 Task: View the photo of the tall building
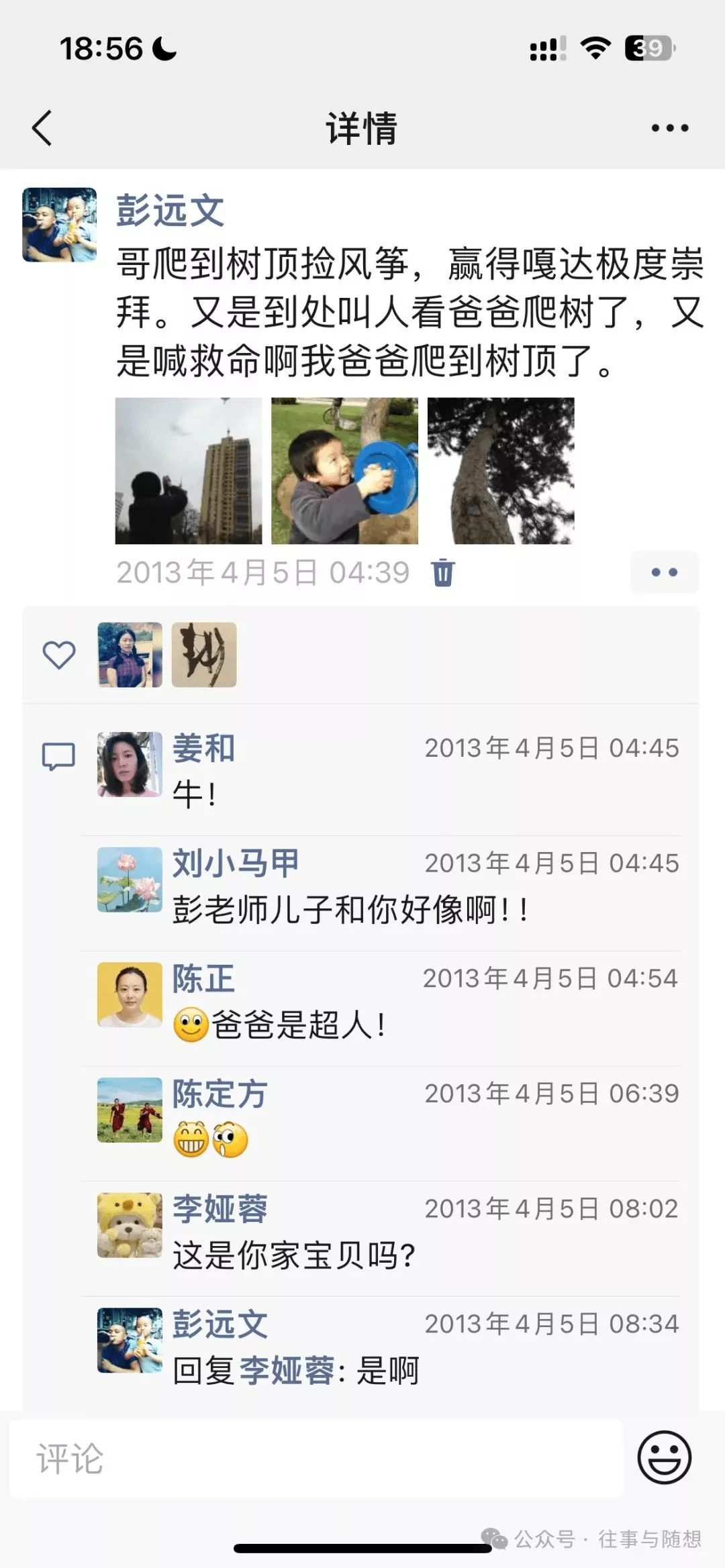coord(189,471)
